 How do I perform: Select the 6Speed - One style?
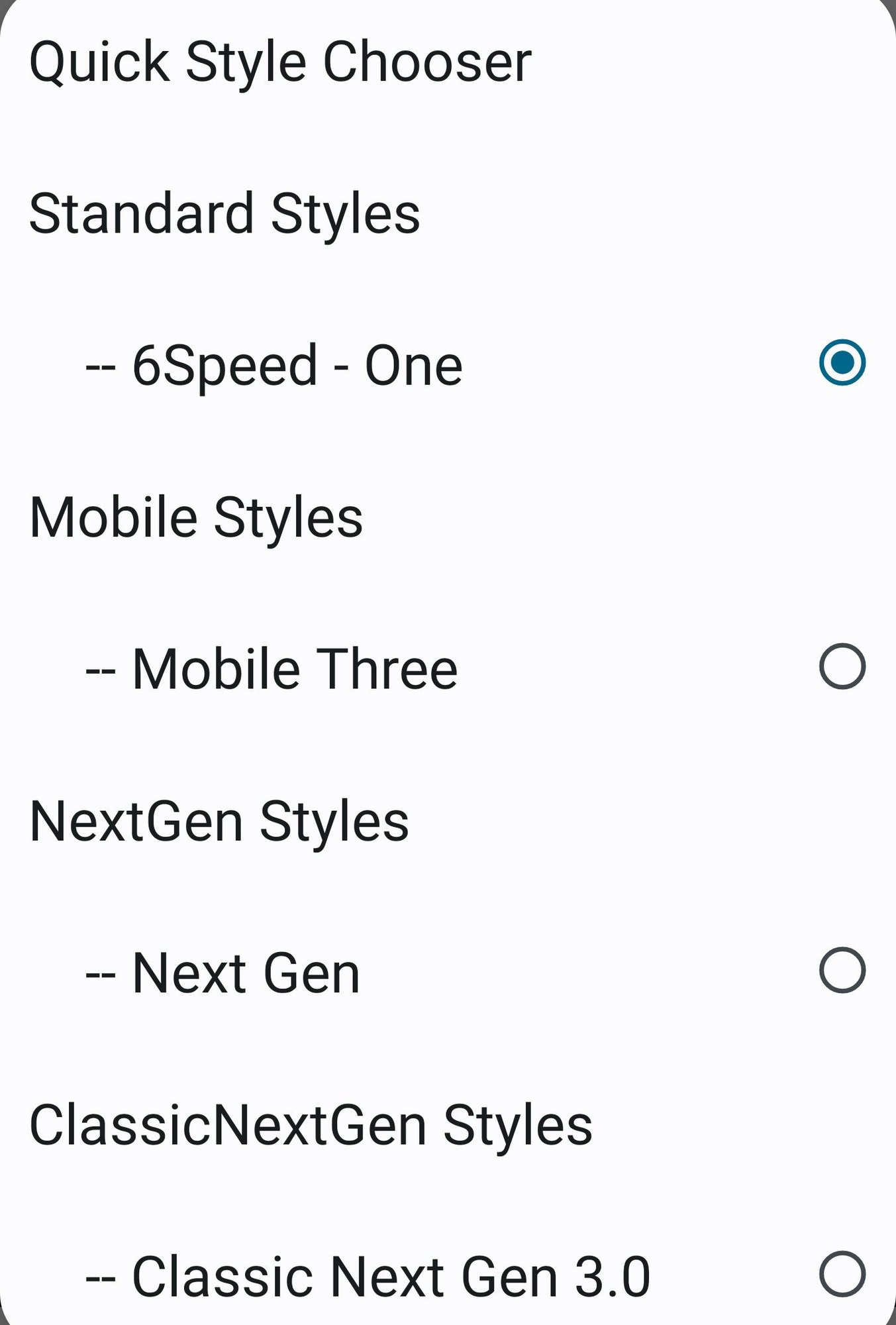(x=842, y=362)
